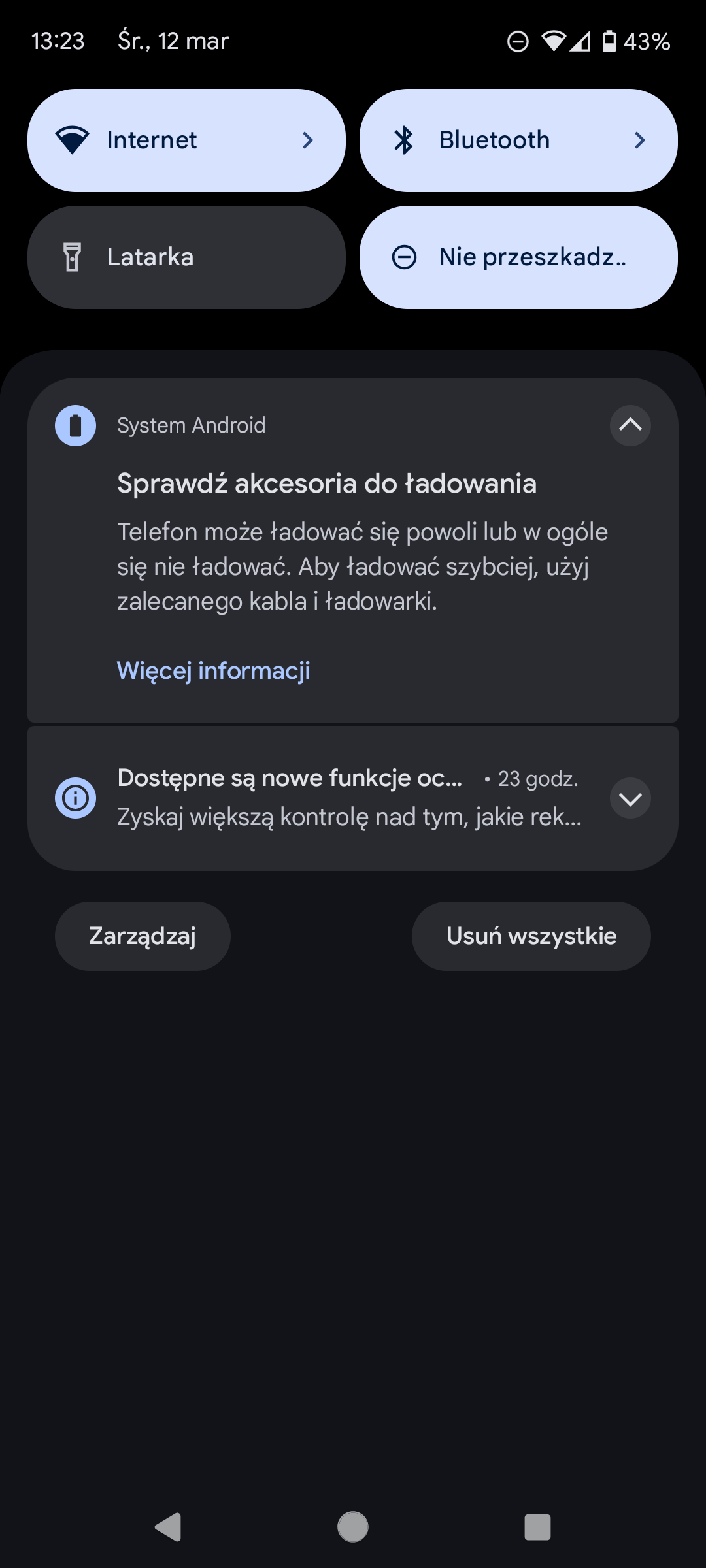Tap the Zarządzaj button
This screenshot has height=1568, width=706.
(143, 936)
